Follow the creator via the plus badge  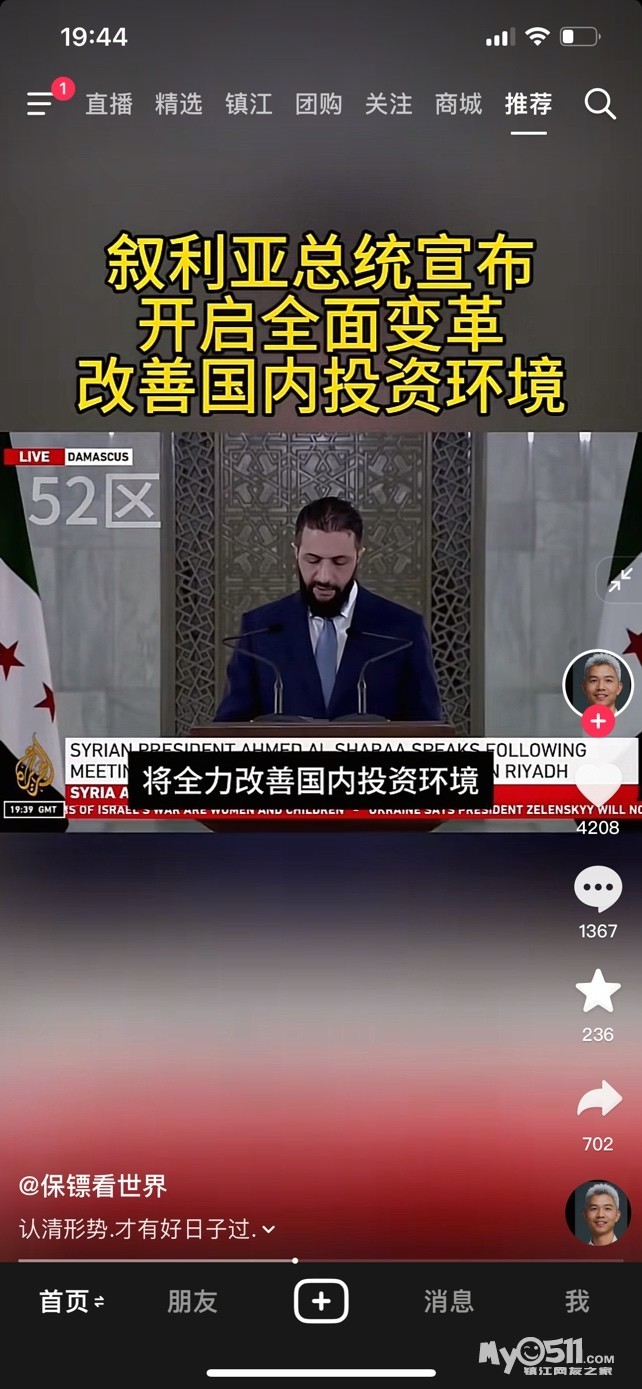(x=598, y=720)
